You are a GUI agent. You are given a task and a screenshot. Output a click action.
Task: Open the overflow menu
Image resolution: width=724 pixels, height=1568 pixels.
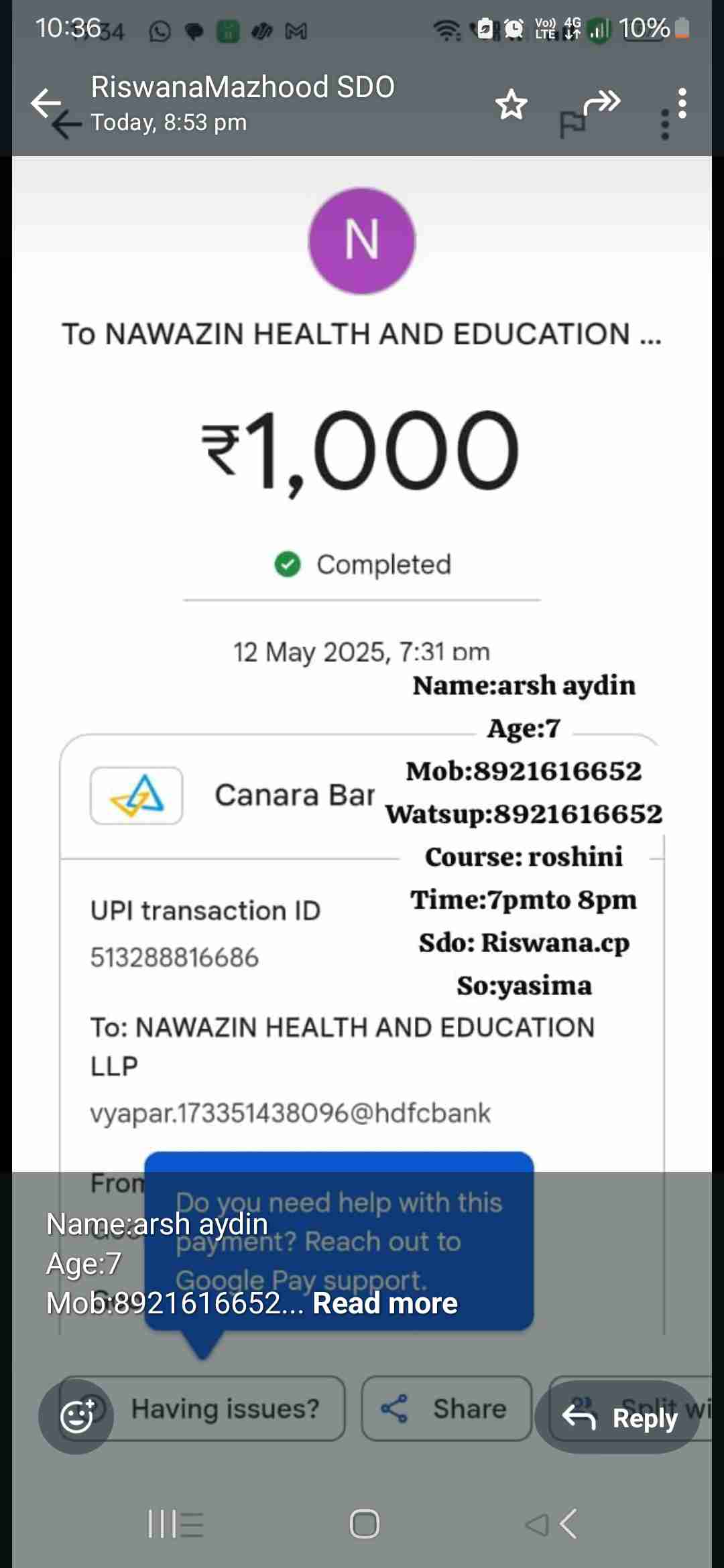pos(682,103)
